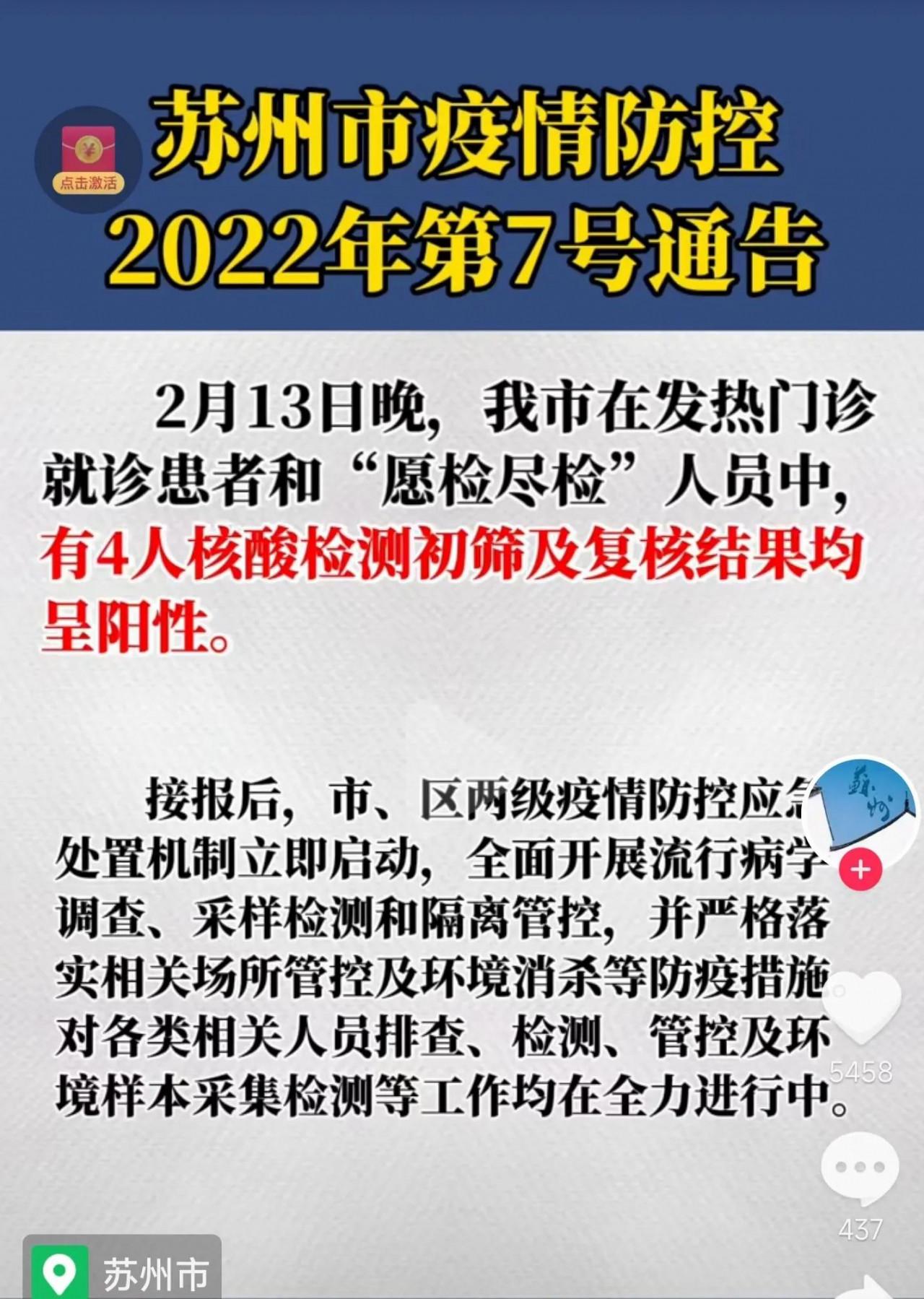Follow the creator with the plus button

pyautogui.click(x=860, y=869)
